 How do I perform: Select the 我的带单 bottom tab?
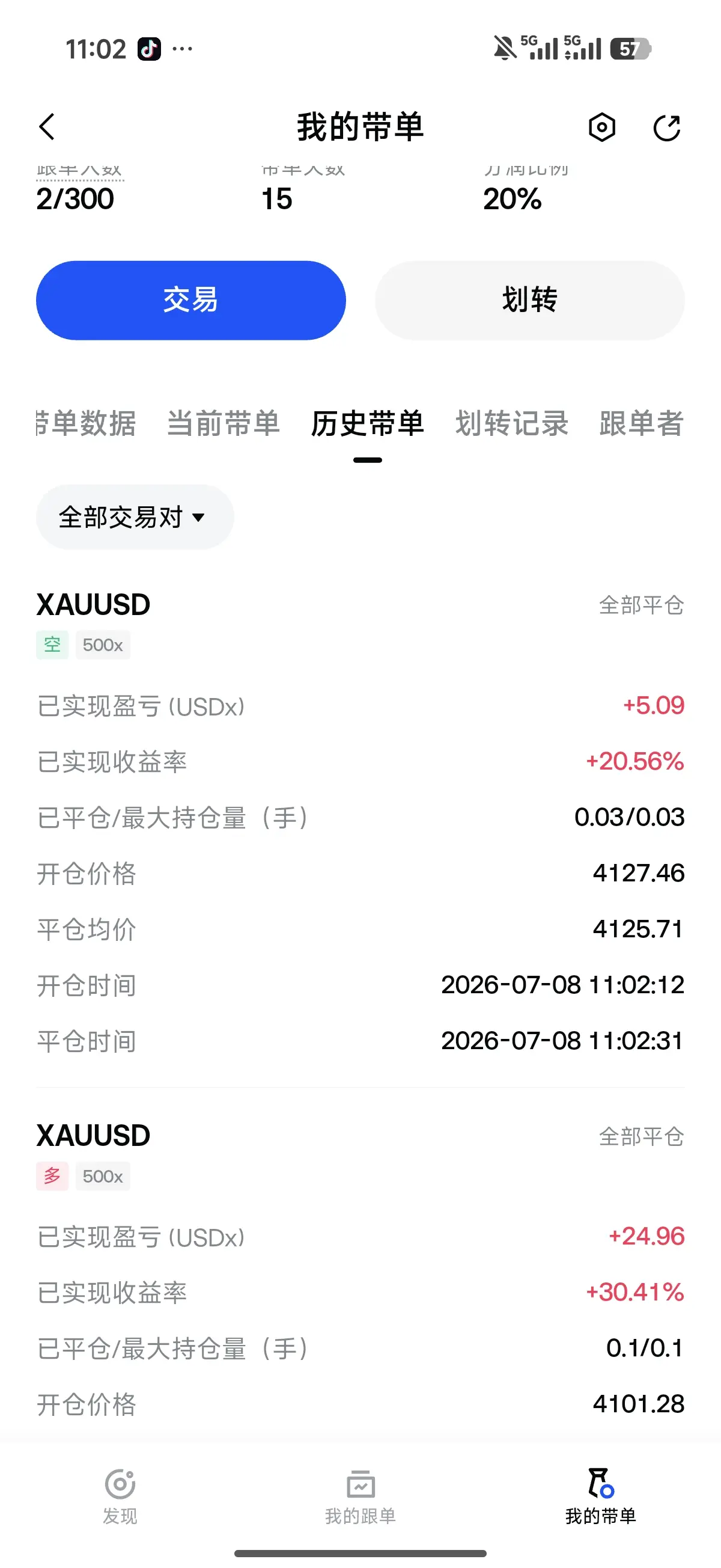tap(600, 1496)
